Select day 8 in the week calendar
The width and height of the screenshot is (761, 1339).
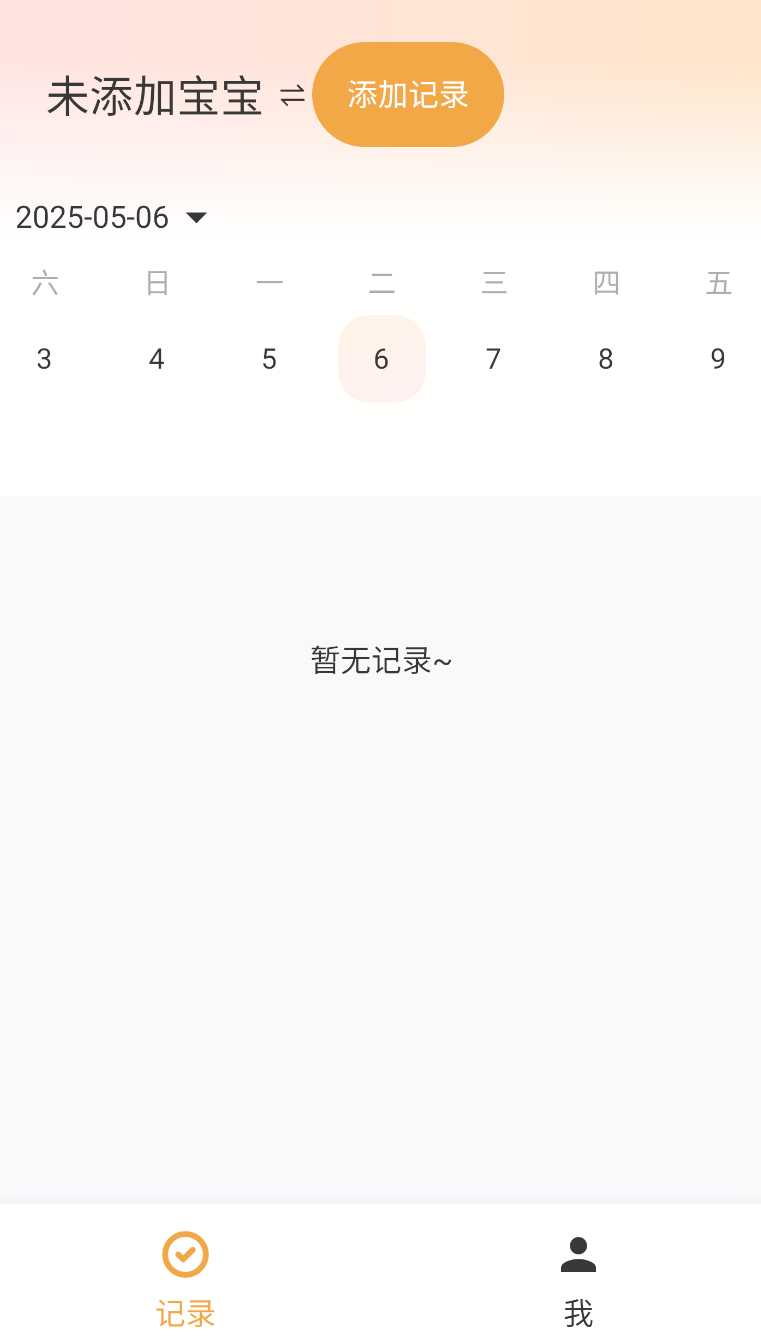[605, 359]
